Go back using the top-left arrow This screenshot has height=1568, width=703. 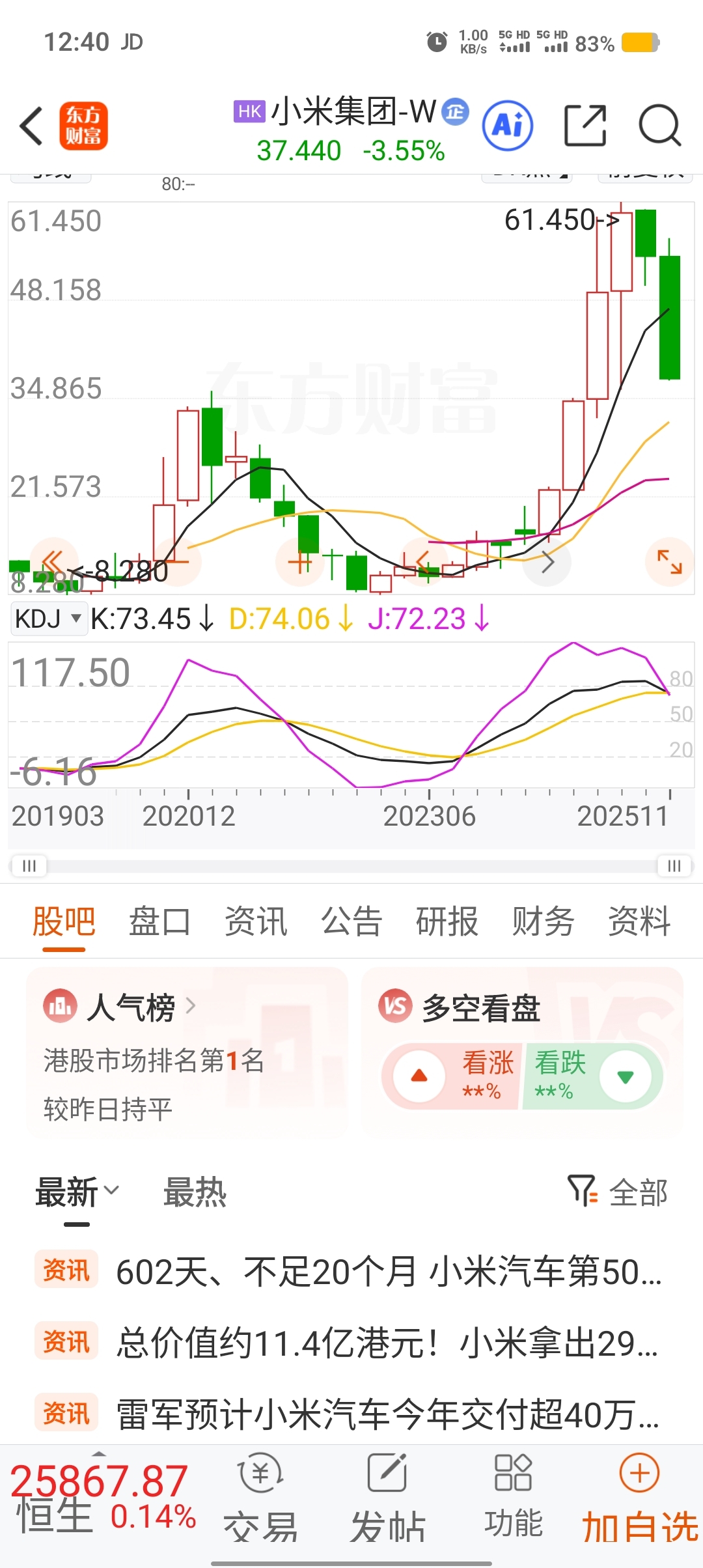(31, 126)
